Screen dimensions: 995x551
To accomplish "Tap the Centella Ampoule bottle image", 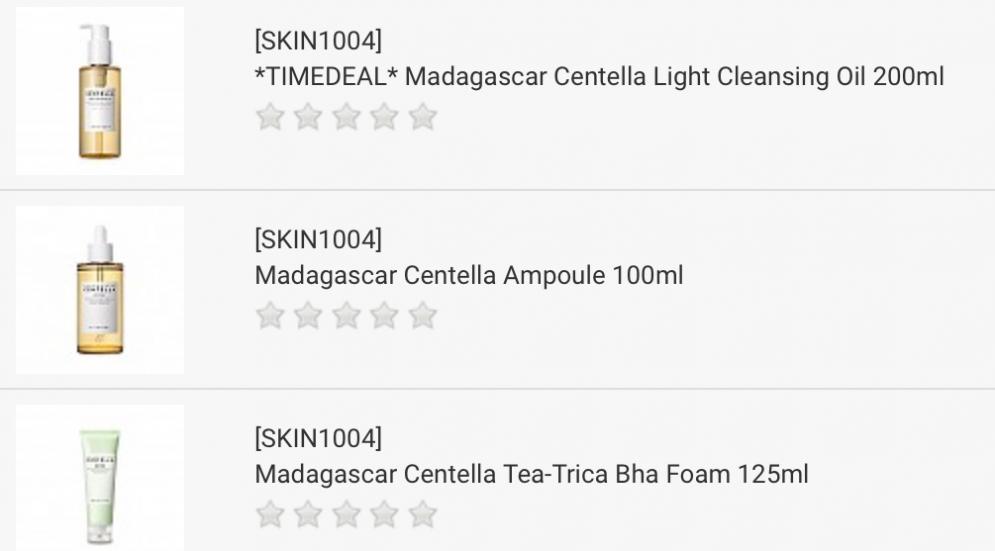I will tap(100, 290).
